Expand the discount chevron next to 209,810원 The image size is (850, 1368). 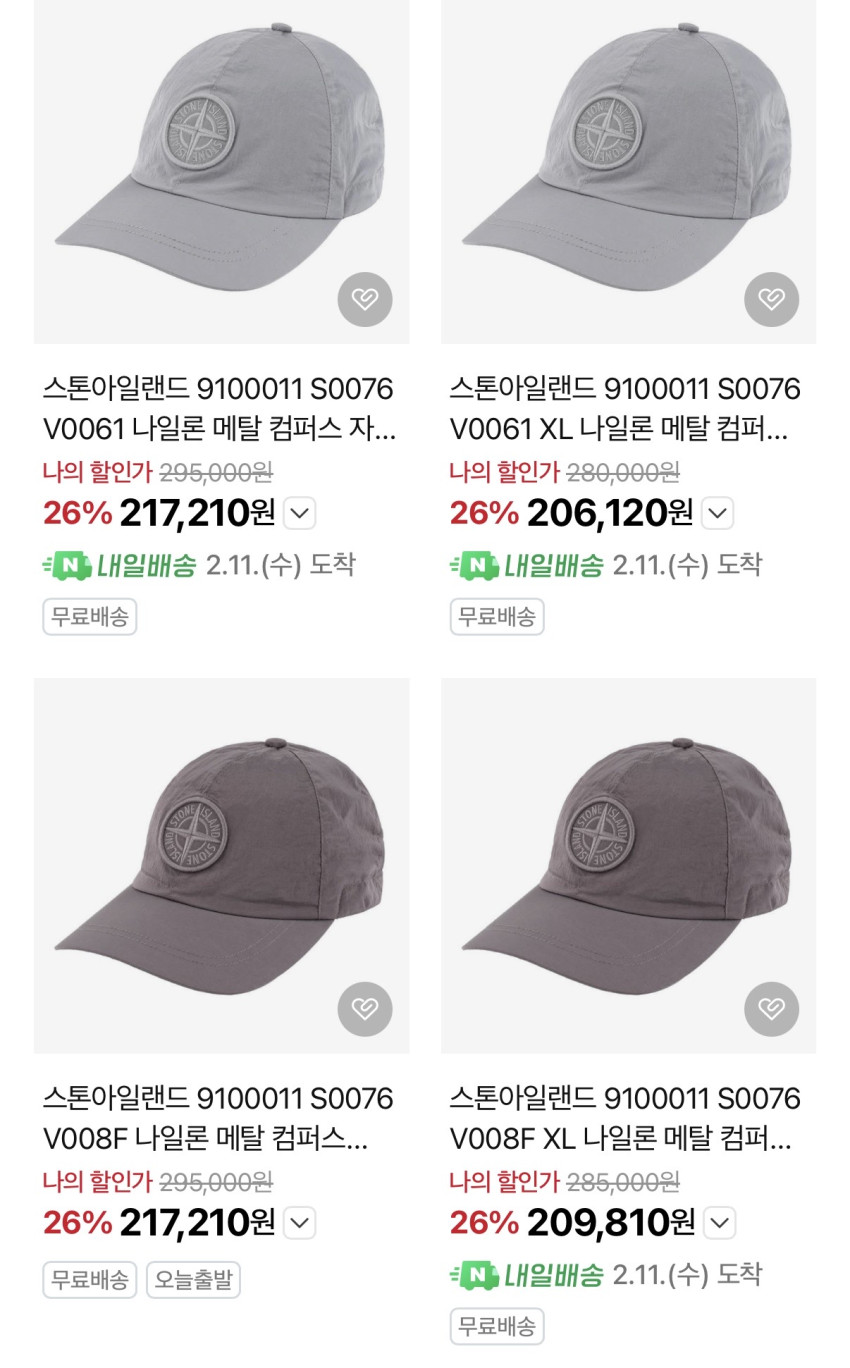pyautogui.click(x=719, y=1223)
